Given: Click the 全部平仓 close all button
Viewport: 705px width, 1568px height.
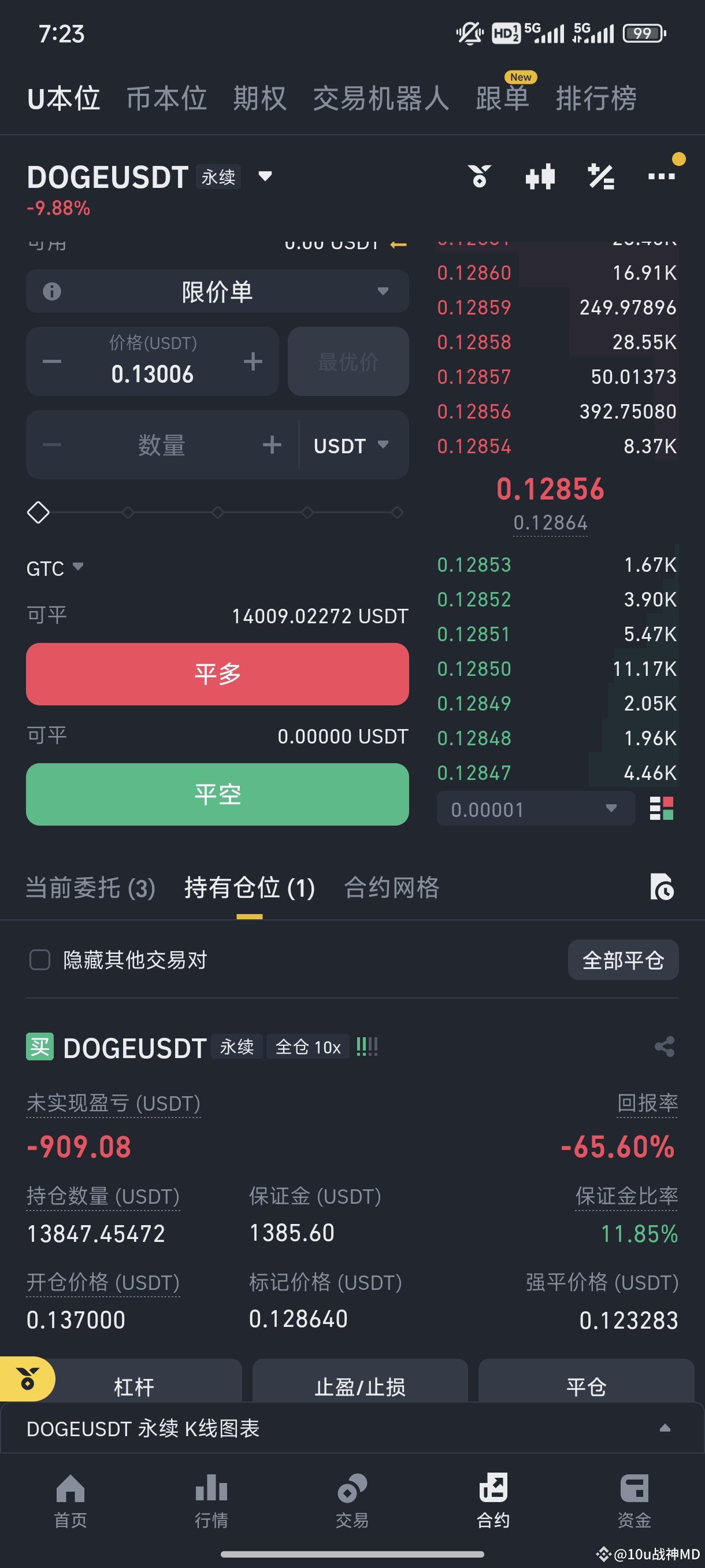Looking at the screenshot, I should pyautogui.click(x=623, y=960).
